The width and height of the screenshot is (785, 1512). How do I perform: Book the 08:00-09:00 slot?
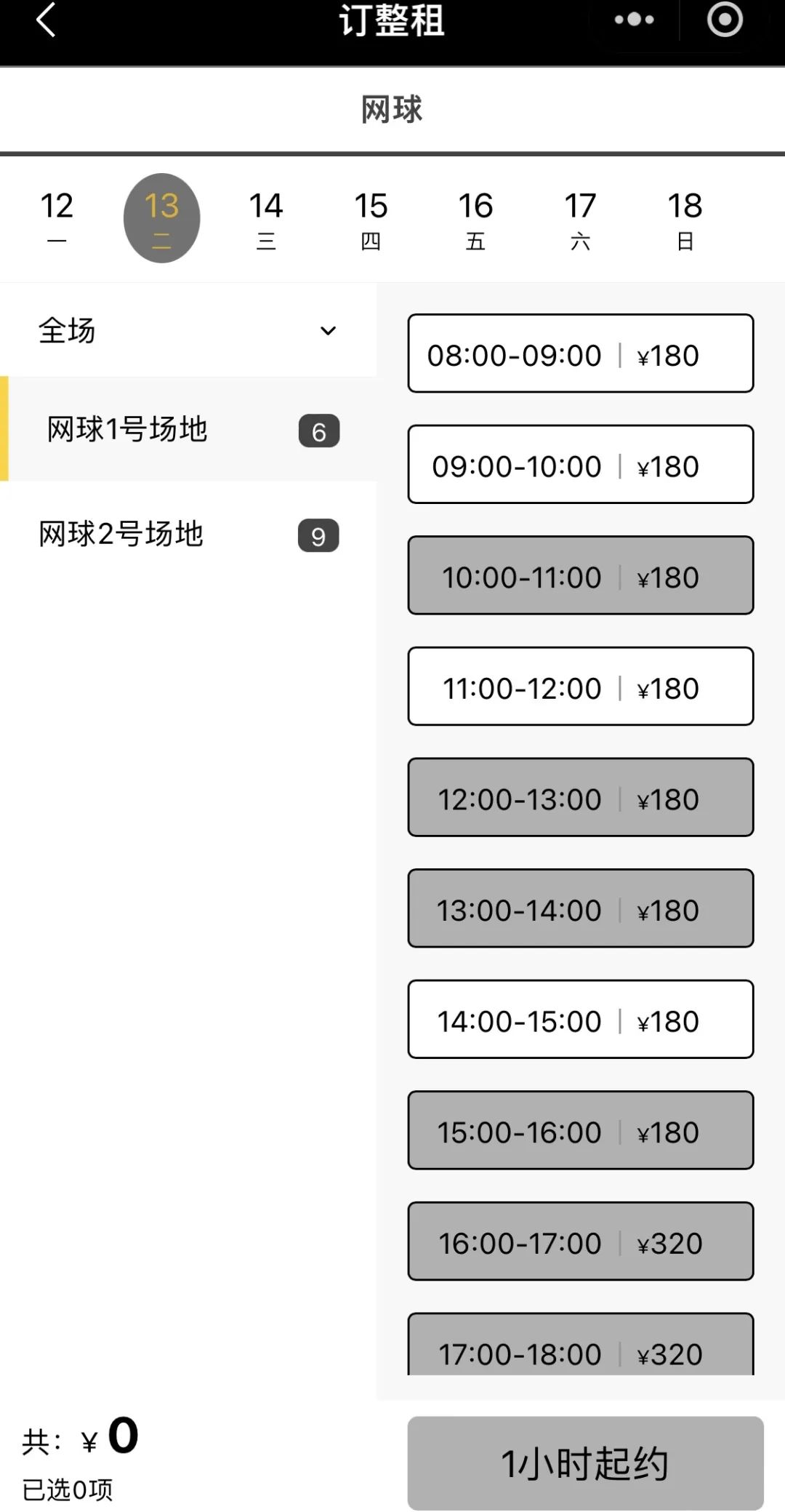tap(580, 354)
